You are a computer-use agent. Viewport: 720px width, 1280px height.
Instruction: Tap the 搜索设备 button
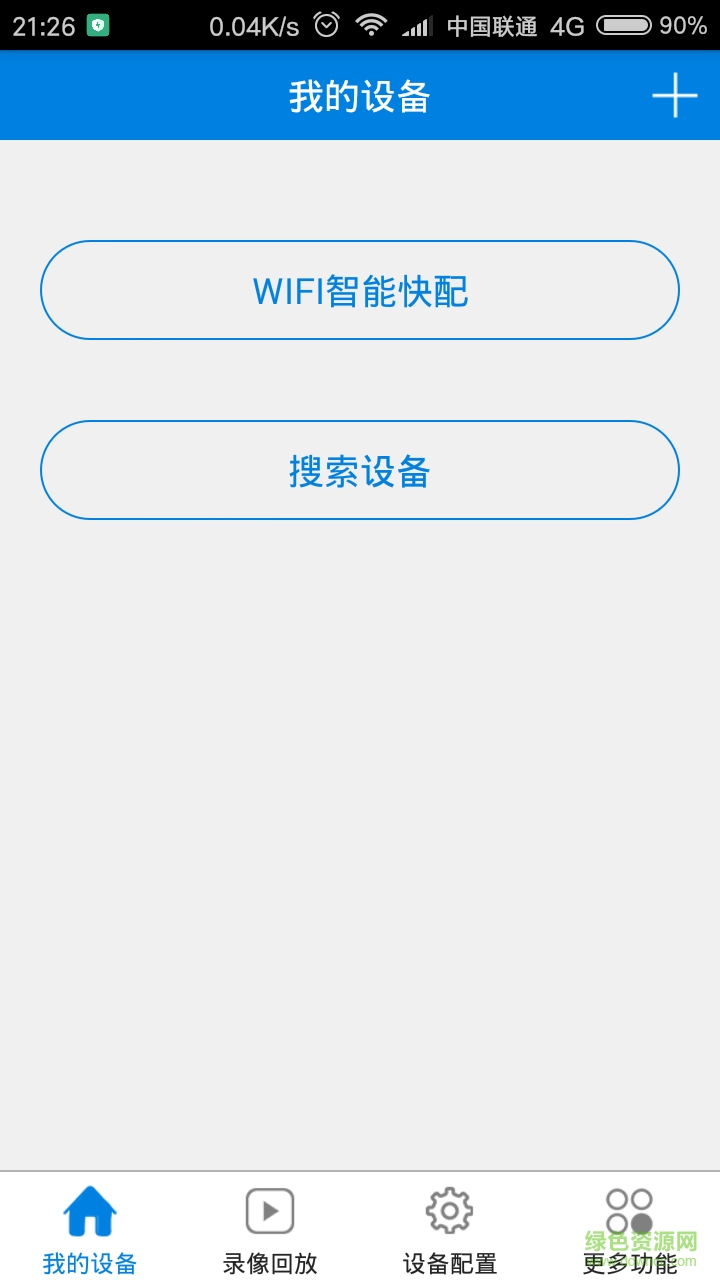[x=360, y=470]
